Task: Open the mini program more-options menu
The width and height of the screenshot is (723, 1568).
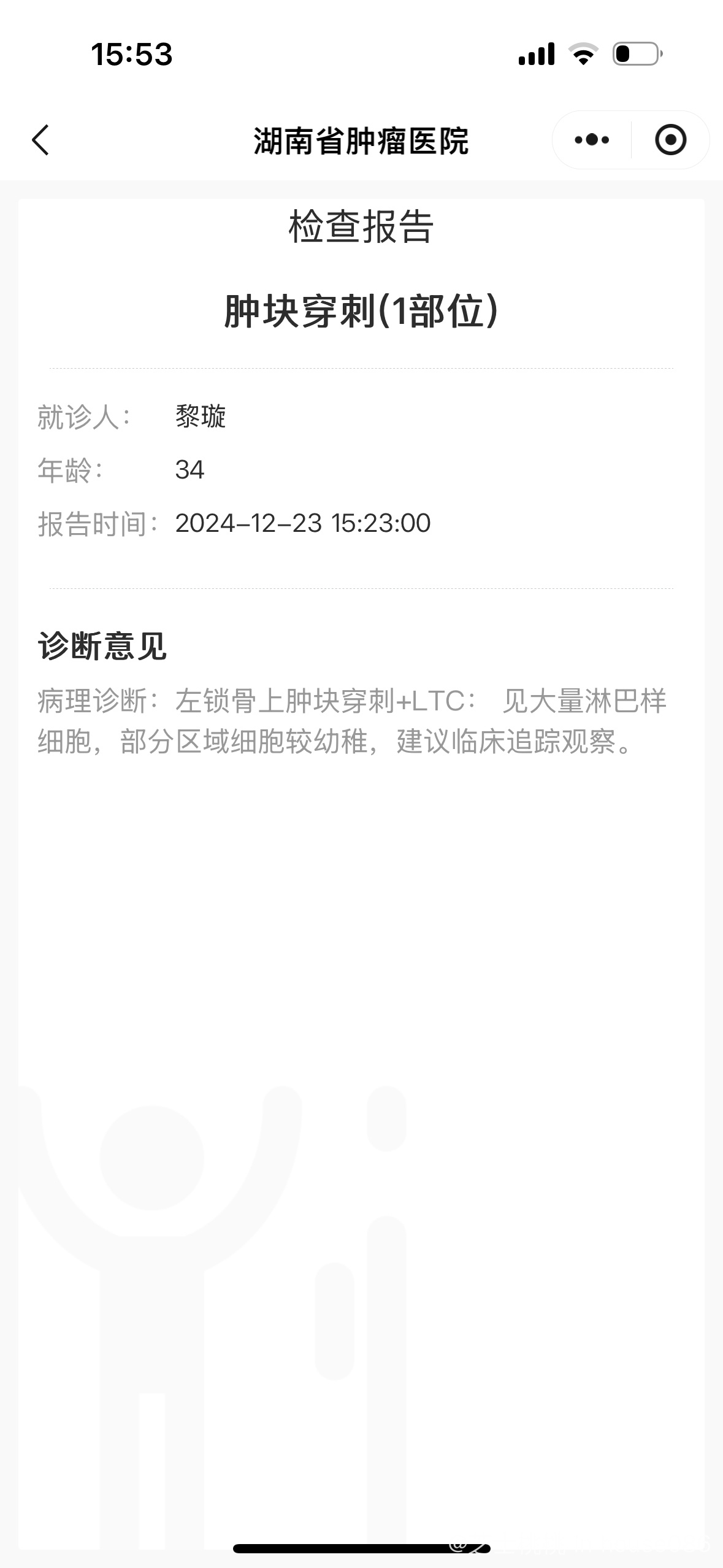Action: click(x=592, y=140)
